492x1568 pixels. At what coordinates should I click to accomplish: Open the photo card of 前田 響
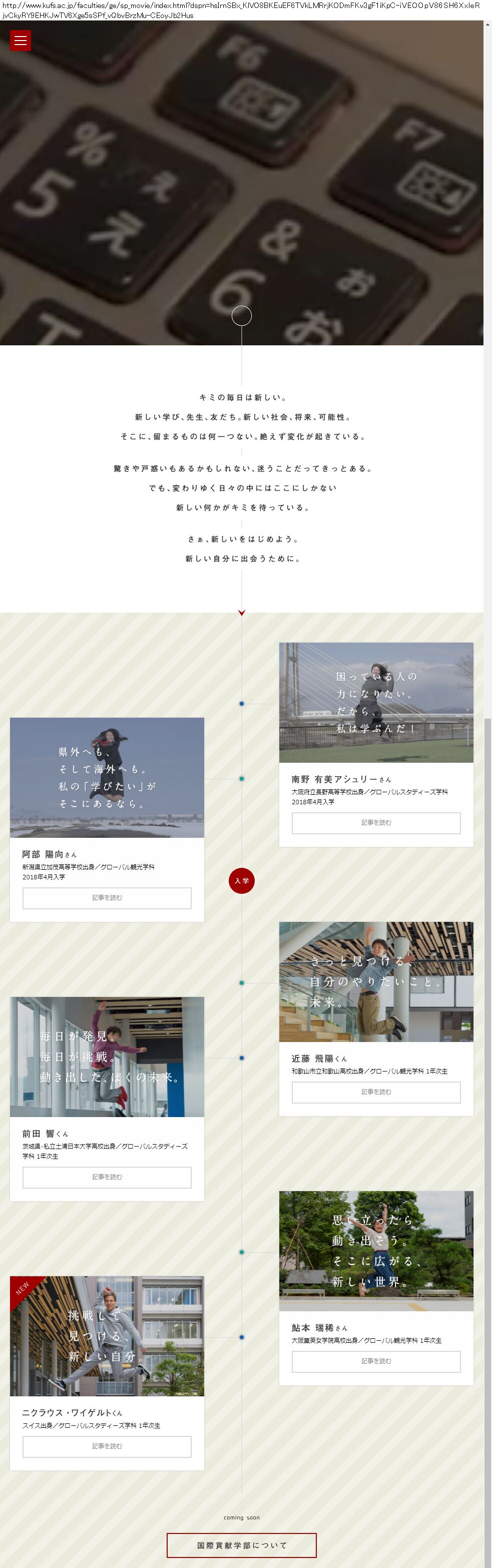107,1057
